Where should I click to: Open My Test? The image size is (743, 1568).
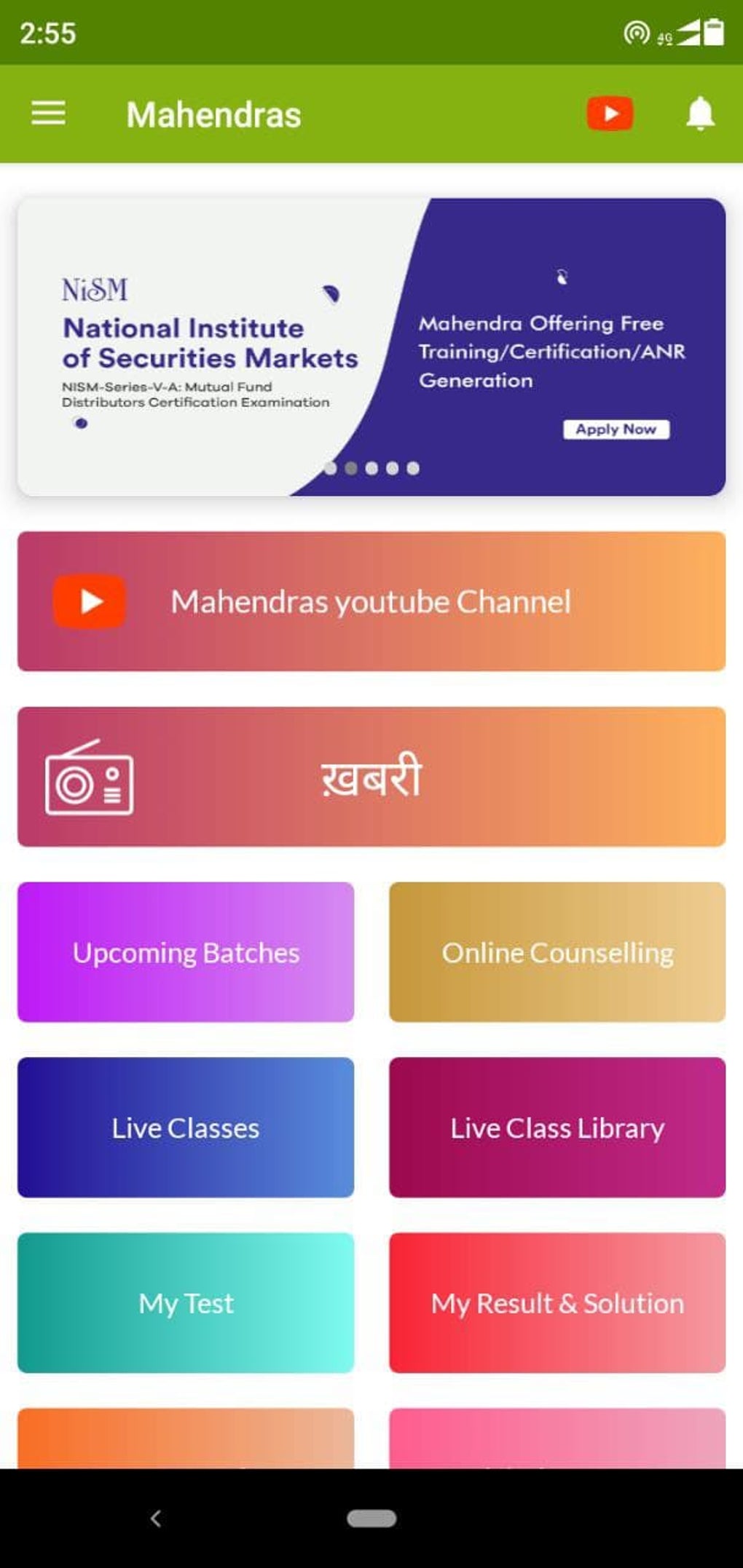coord(185,1304)
